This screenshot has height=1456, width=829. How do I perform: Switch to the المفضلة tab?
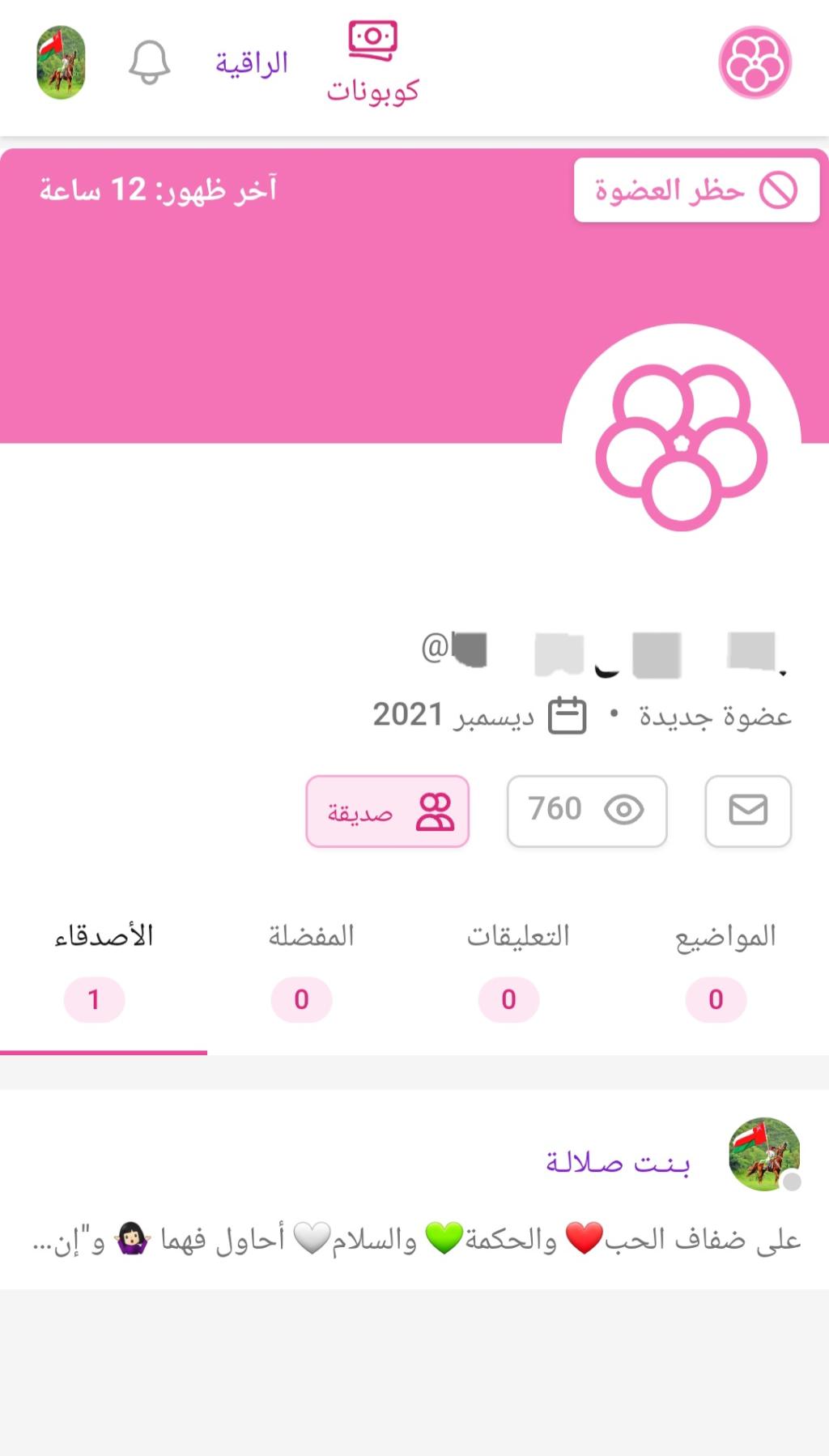[x=311, y=969]
